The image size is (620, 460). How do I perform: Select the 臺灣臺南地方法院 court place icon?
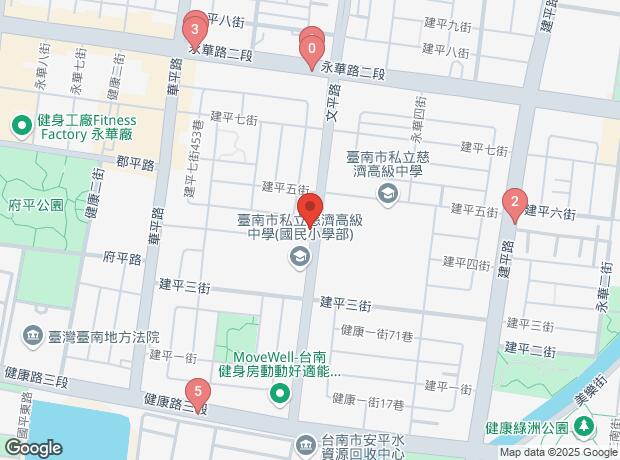tap(33, 333)
